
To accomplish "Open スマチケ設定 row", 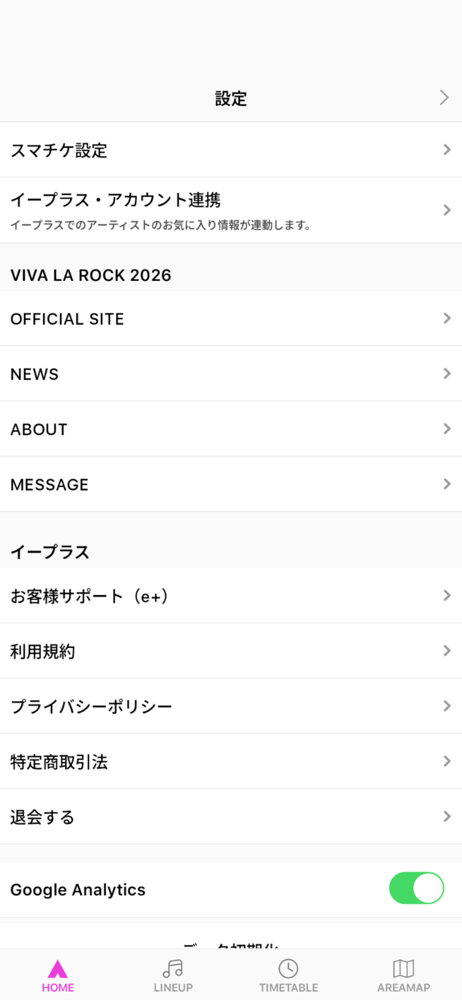I will (x=231, y=150).
